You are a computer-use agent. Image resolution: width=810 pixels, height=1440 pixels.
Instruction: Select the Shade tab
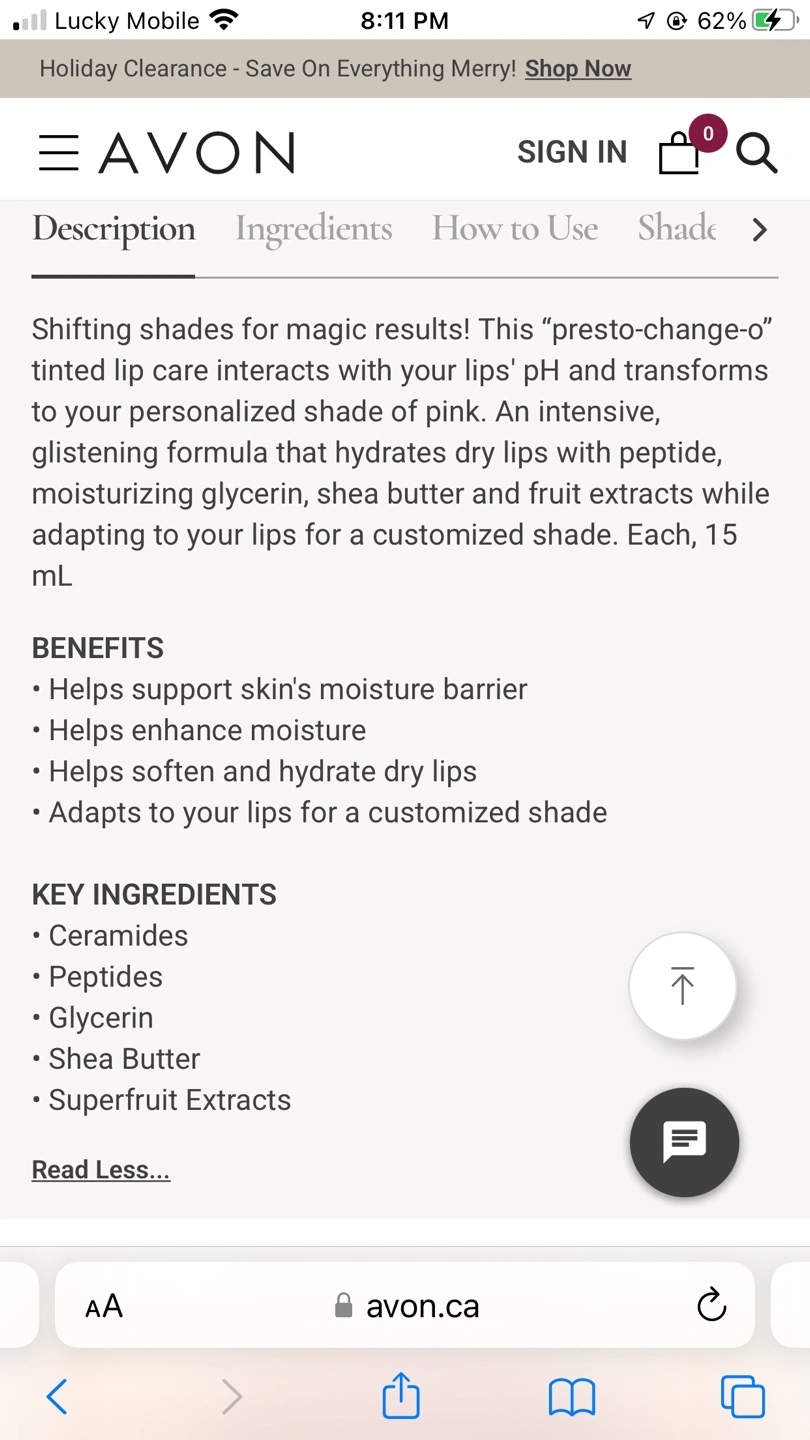[677, 229]
